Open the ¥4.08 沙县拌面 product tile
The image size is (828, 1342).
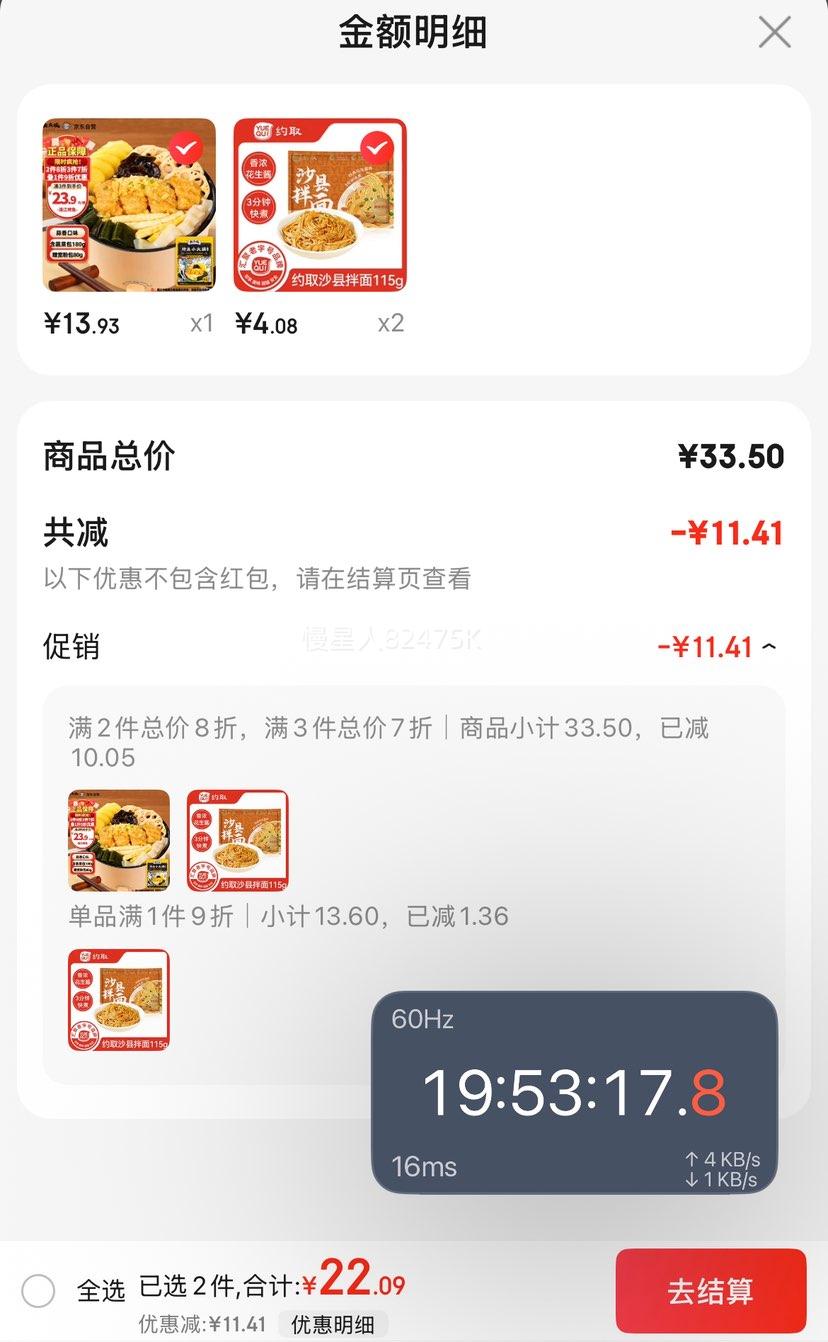[320, 206]
